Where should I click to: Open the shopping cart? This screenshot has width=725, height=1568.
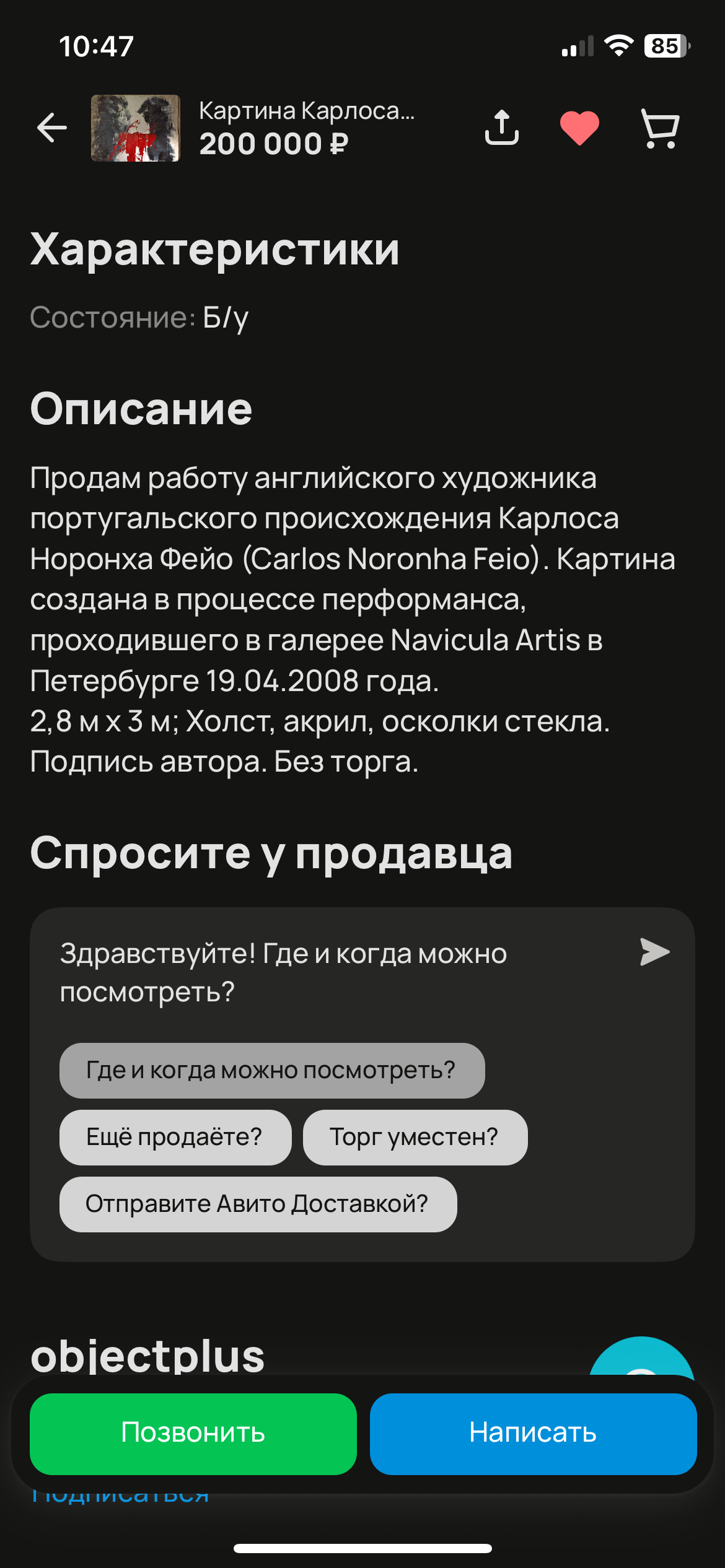[x=660, y=128]
